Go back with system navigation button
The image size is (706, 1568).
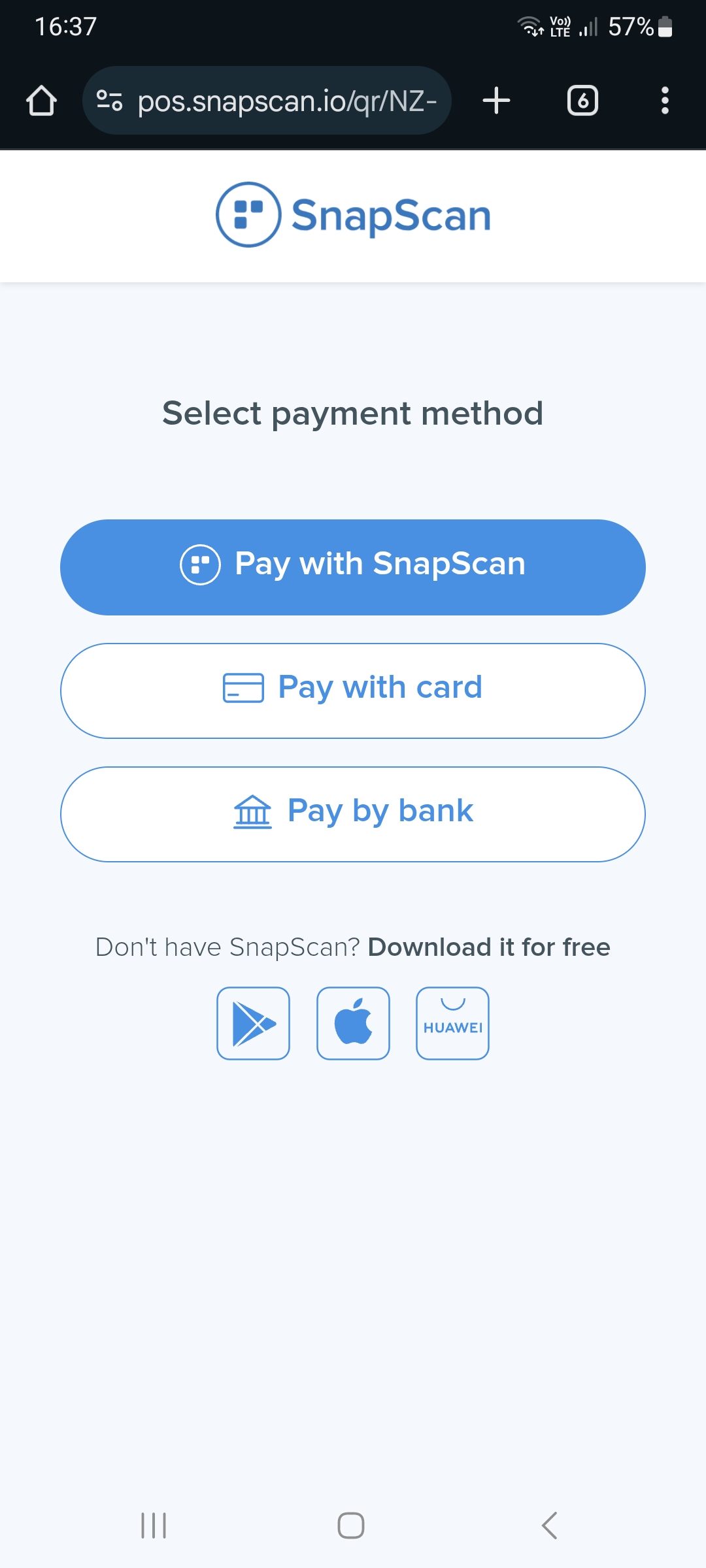click(x=550, y=1526)
